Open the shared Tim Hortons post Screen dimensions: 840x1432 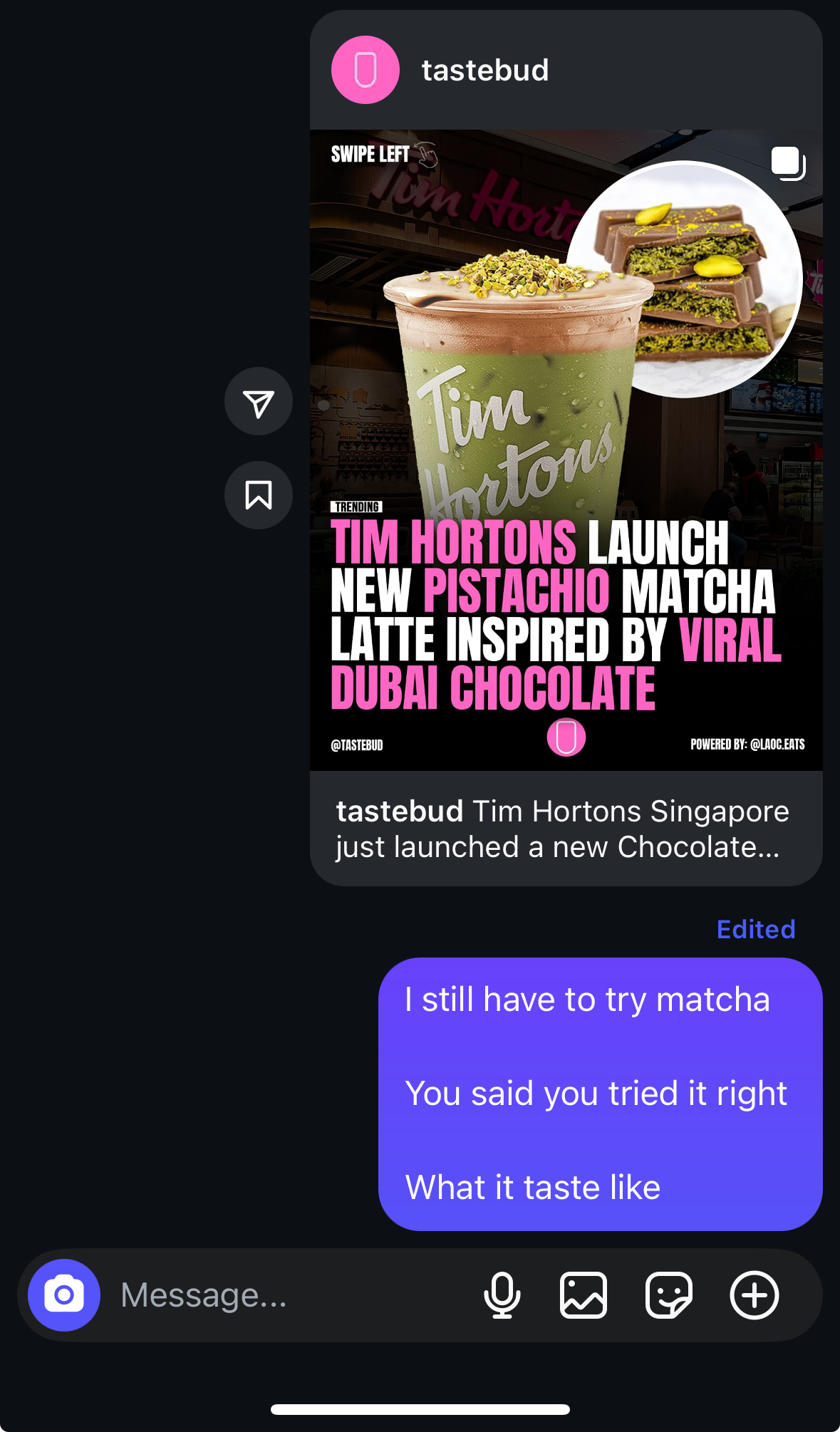tap(566, 450)
